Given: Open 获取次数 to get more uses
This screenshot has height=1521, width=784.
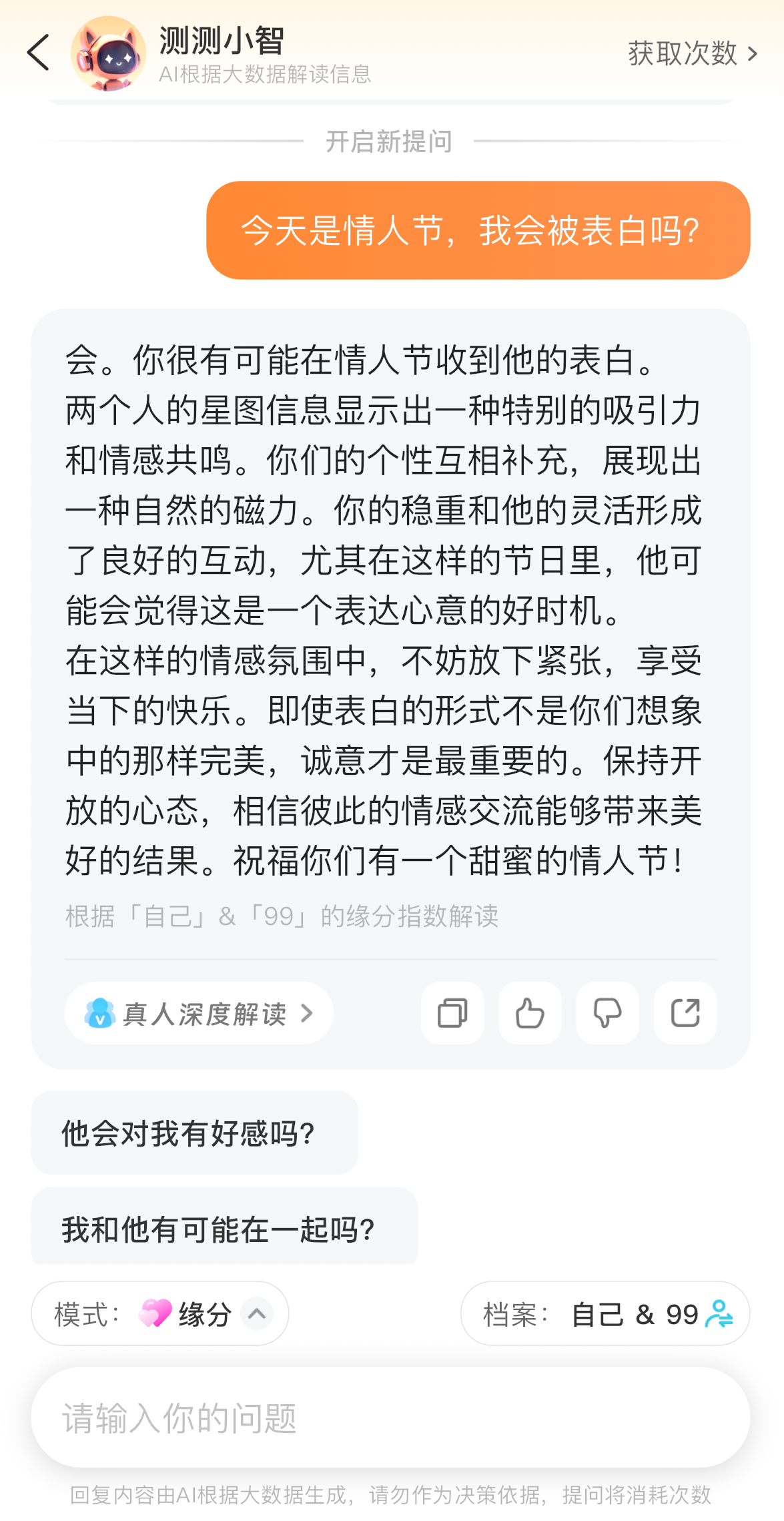Looking at the screenshot, I should [692, 53].
